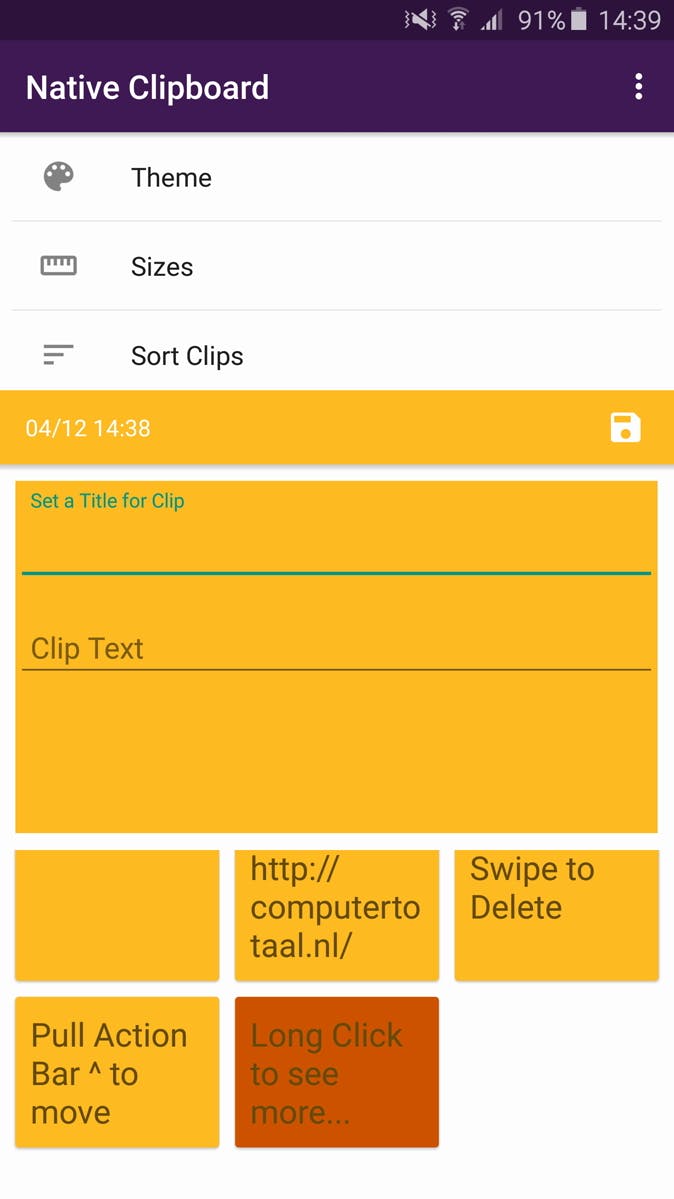Open the Sizes settings
The image size is (674, 1199).
pyautogui.click(x=336, y=267)
